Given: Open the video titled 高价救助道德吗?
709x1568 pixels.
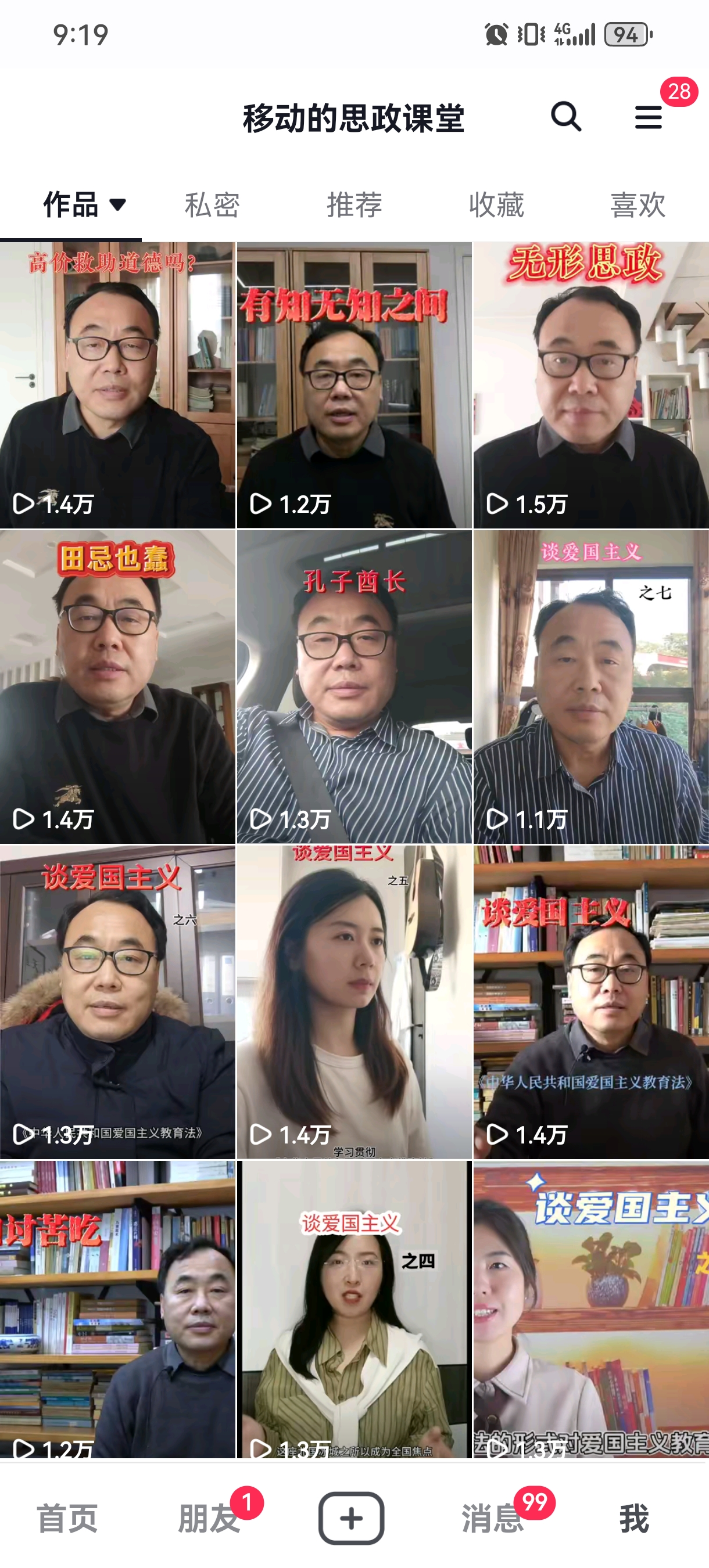Looking at the screenshot, I should 117,384.
